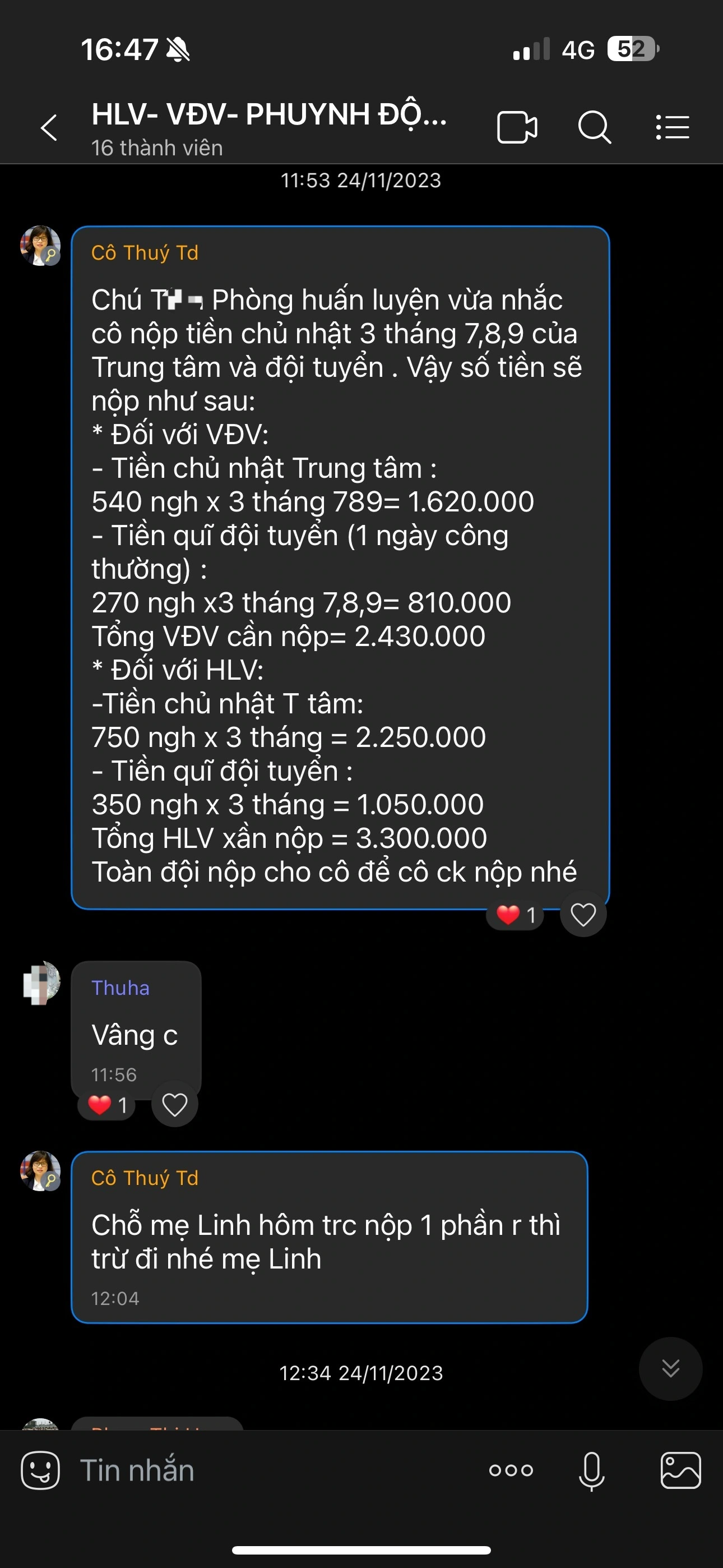The image size is (723, 1568).
Task: Open the conversation info list icon
Action: click(671, 128)
